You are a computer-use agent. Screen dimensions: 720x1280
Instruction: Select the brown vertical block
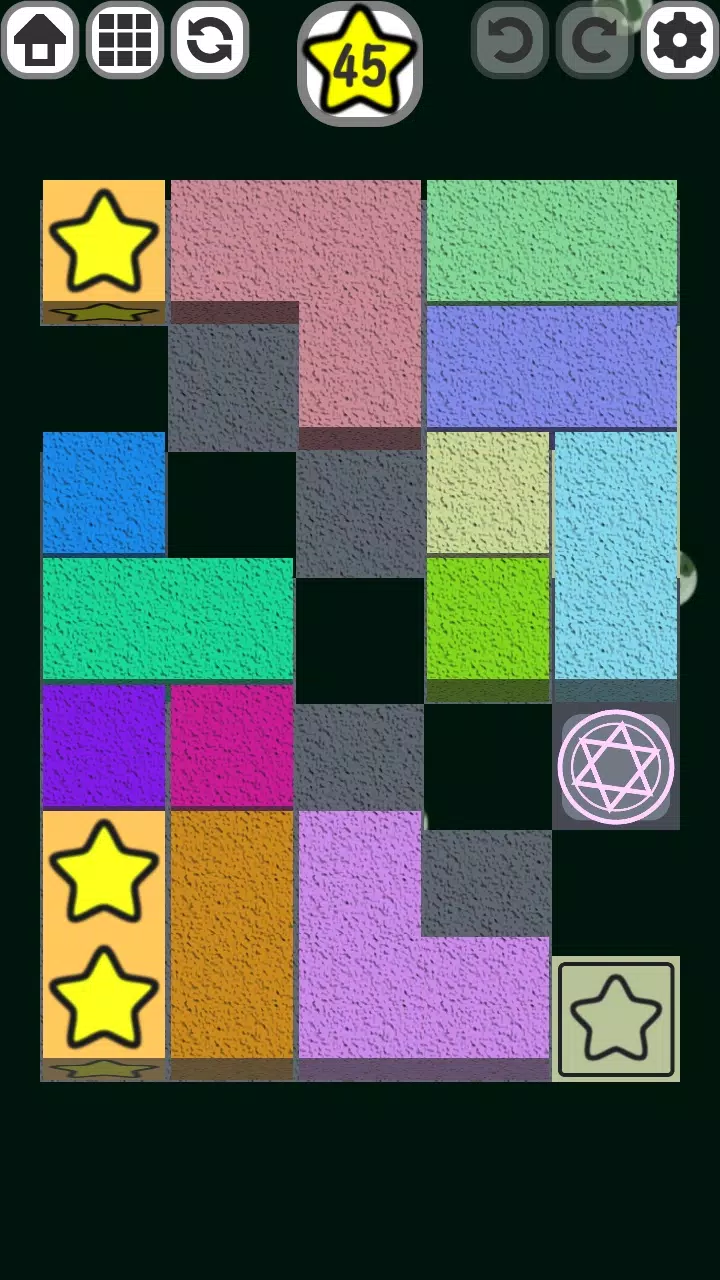click(231, 934)
